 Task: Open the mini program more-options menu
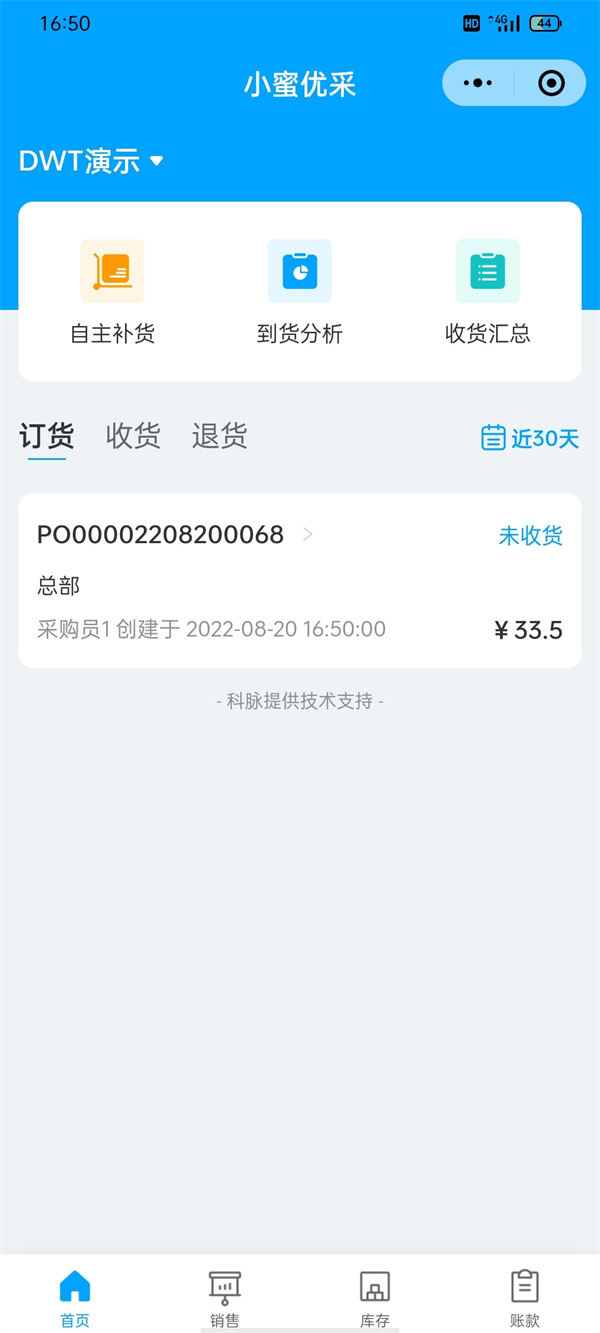point(479,83)
